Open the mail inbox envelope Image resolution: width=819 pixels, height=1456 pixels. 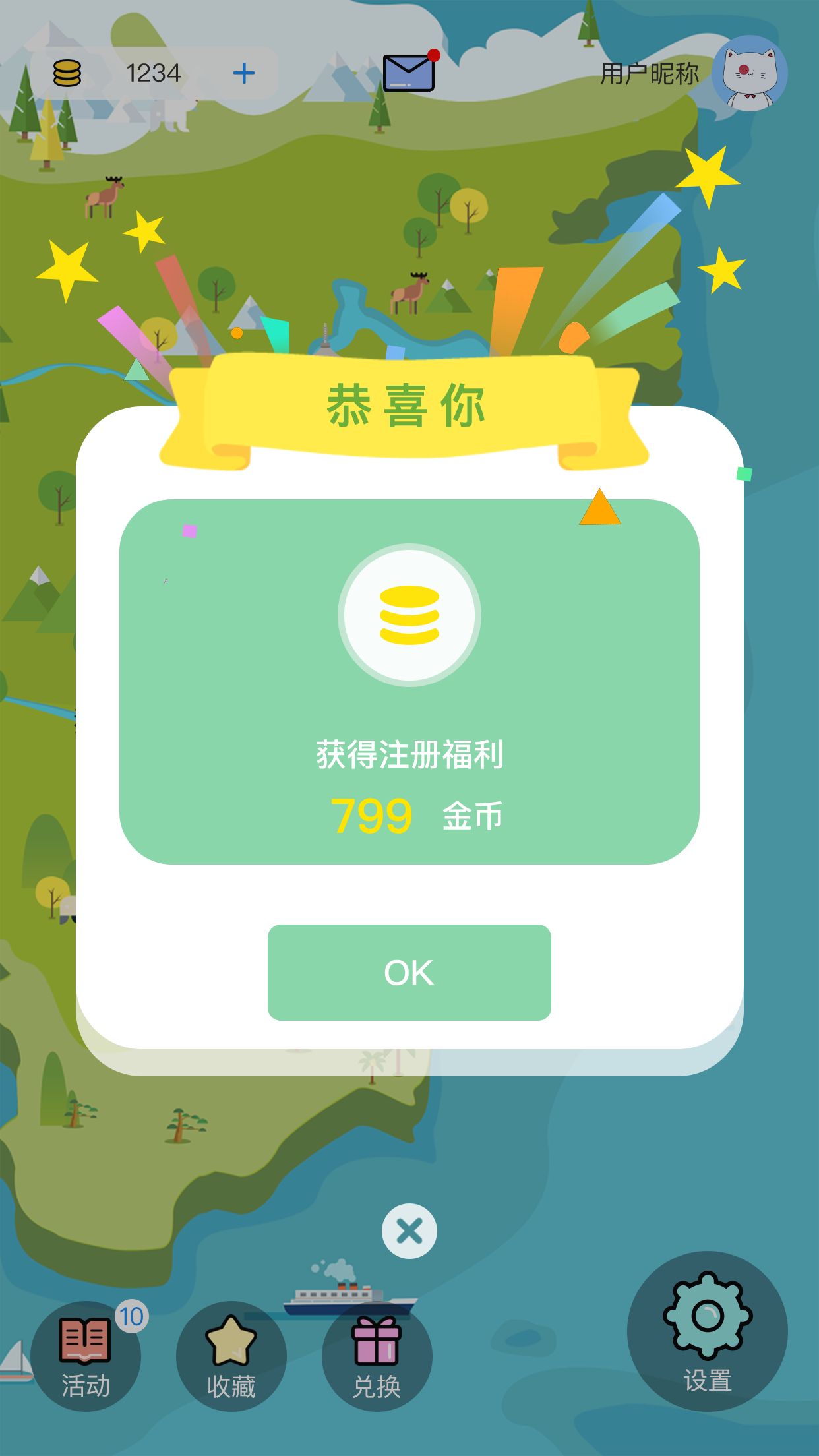pyautogui.click(x=409, y=73)
